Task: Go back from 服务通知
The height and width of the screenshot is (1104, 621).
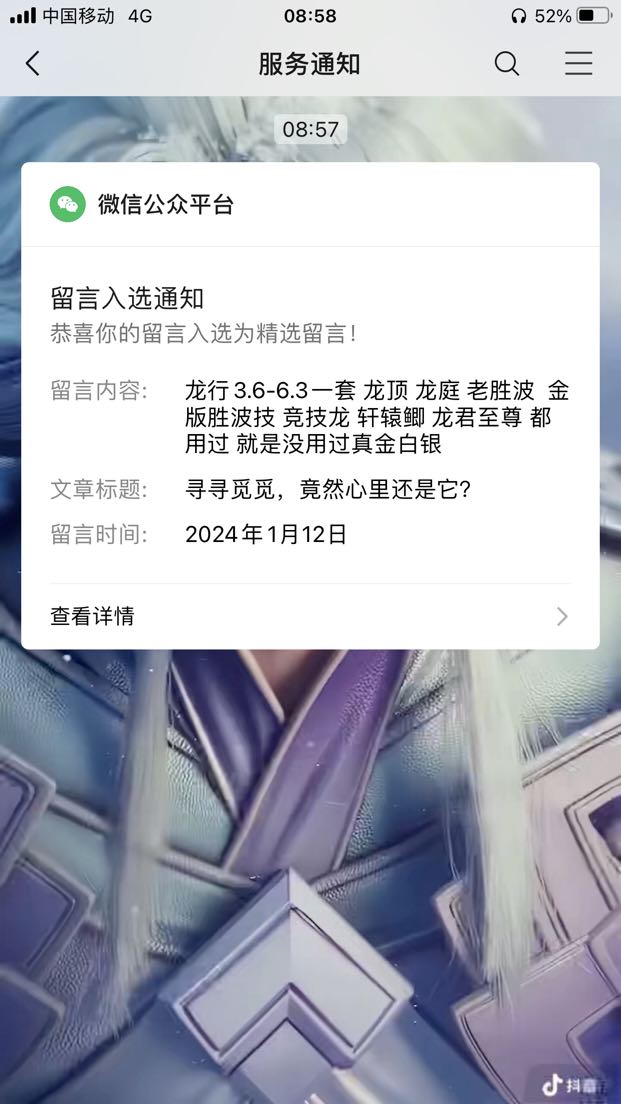Action: pyautogui.click(x=33, y=64)
